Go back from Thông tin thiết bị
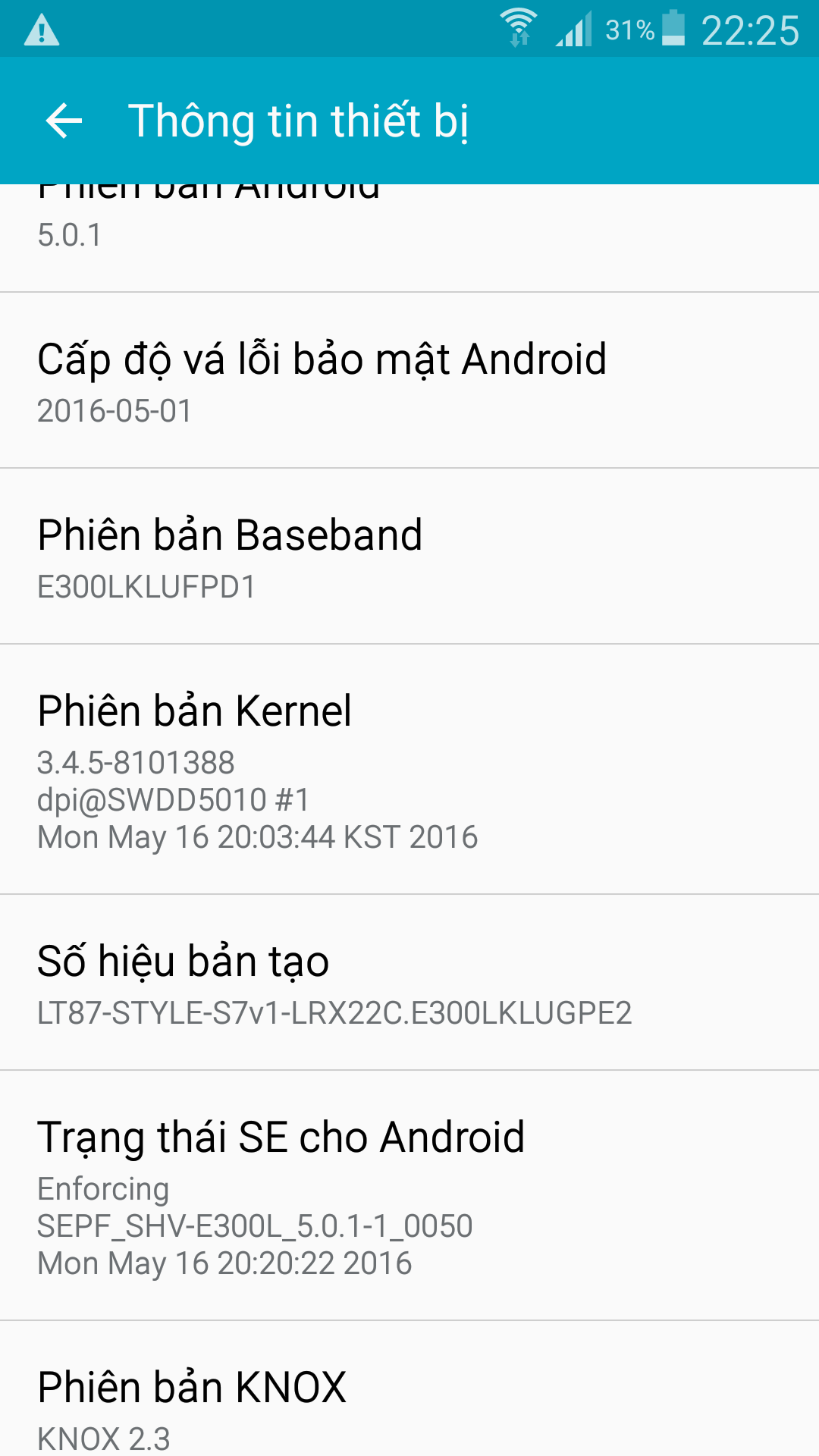Image resolution: width=819 pixels, height=1456 pixels. point(64,121)
